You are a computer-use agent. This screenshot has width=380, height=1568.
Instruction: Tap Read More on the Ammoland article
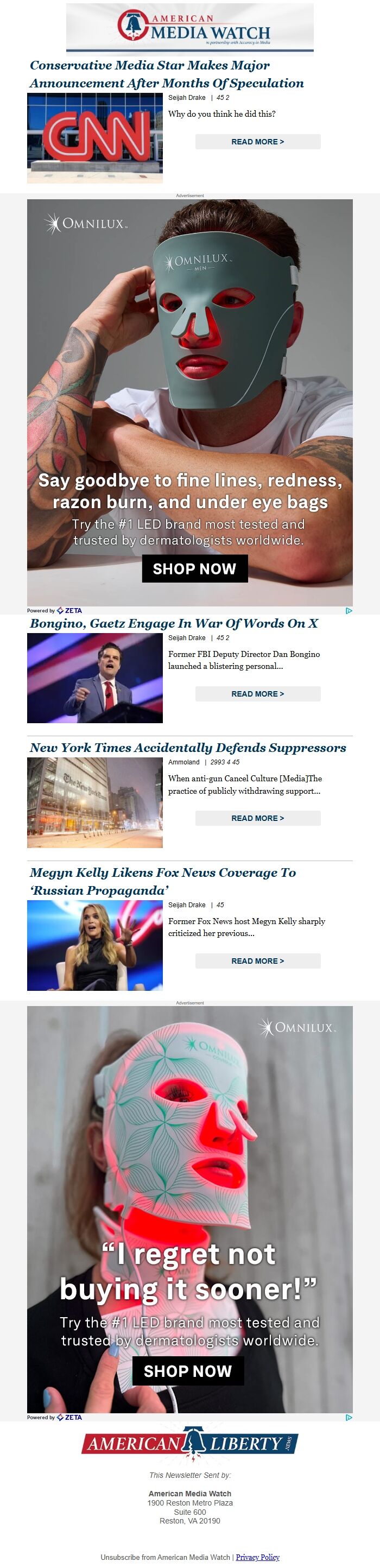coord(258,818)
